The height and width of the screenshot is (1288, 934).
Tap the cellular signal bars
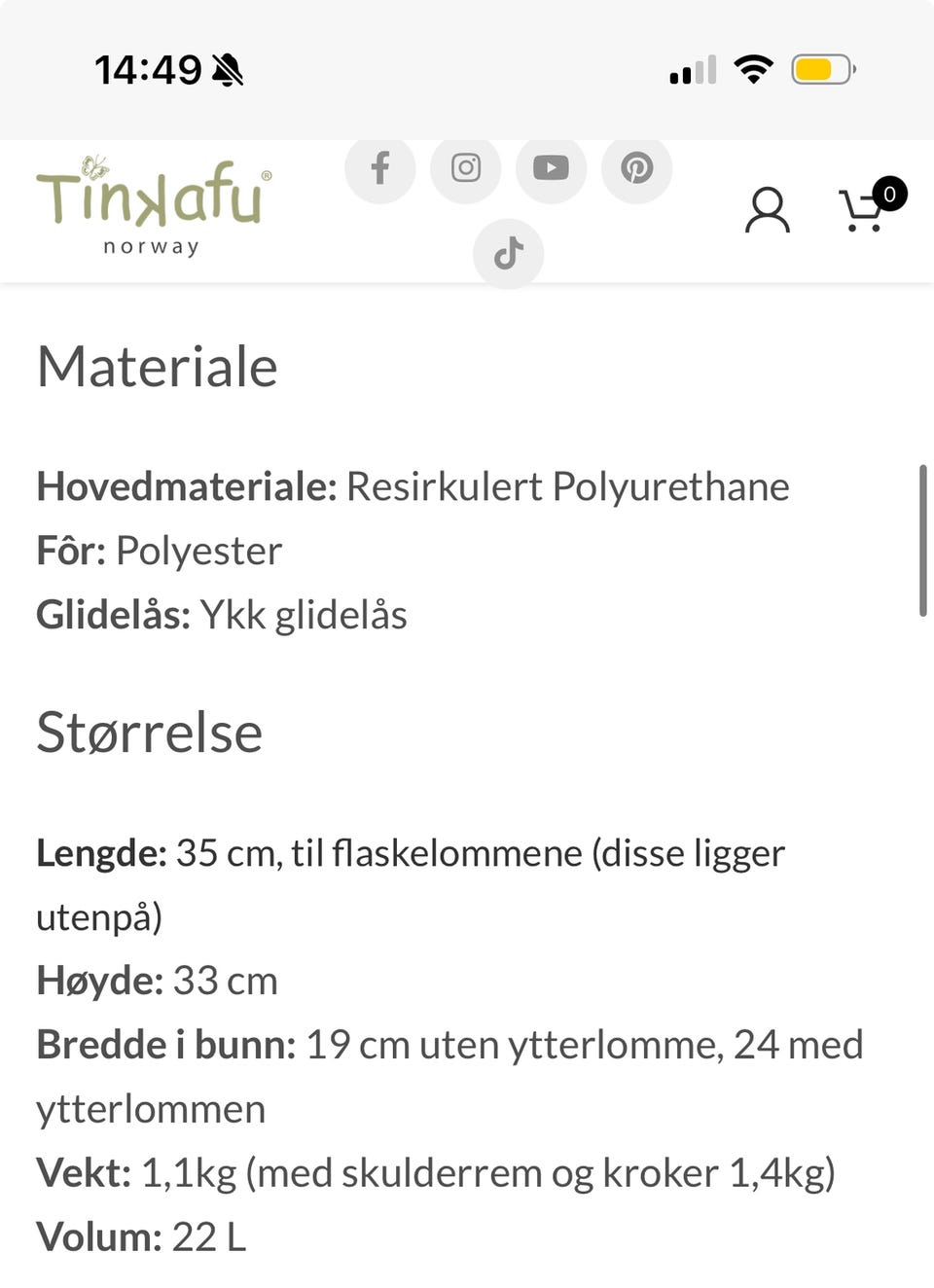click(x=691, y=68)
